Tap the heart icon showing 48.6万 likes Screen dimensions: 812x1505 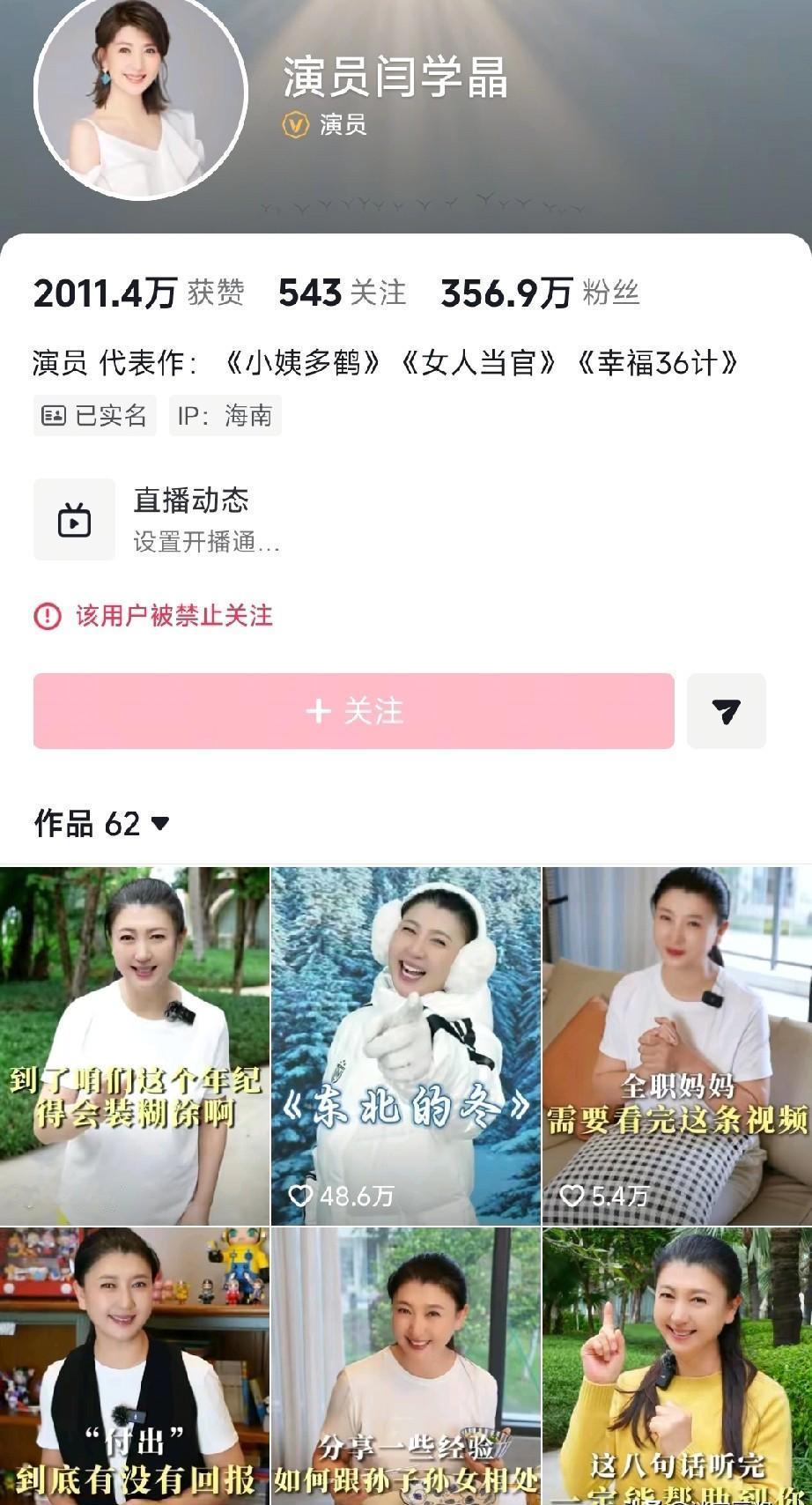pyautogui.click(x=302, y=1197)
